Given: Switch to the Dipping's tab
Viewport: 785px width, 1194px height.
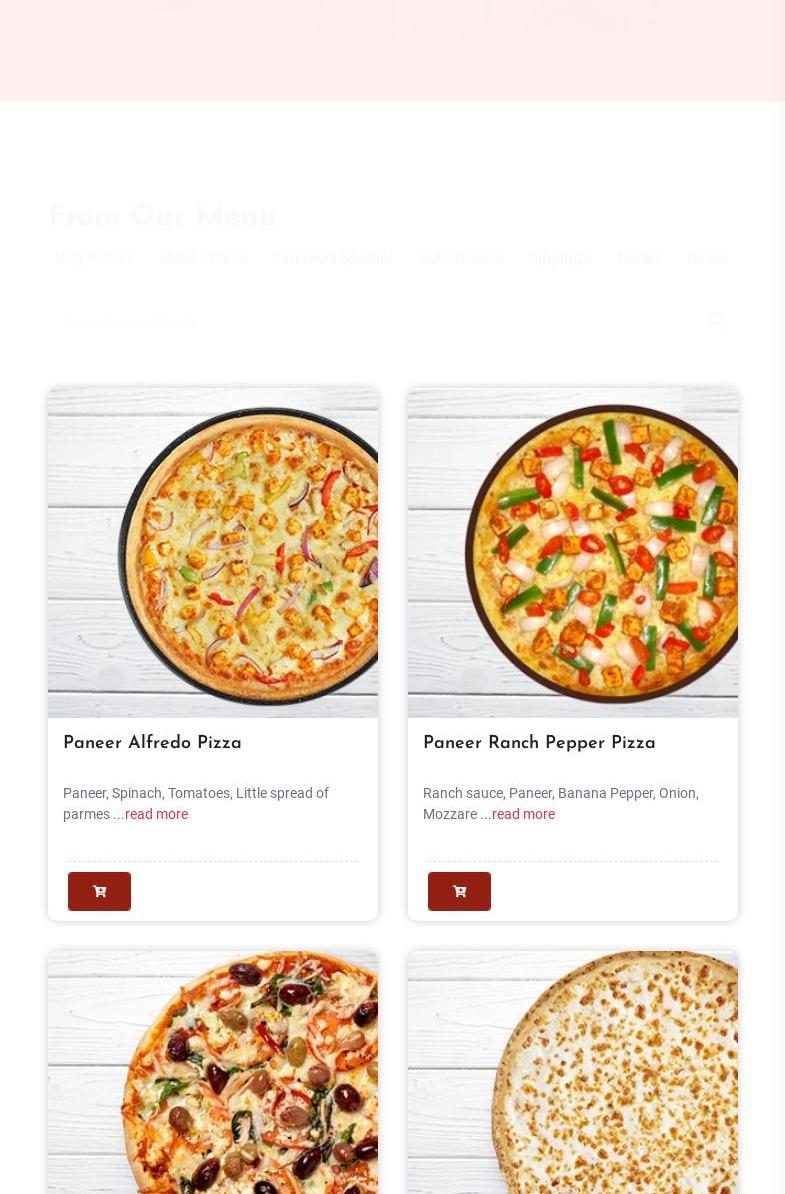Looking at the screenshot, I should tap(560, 258).
